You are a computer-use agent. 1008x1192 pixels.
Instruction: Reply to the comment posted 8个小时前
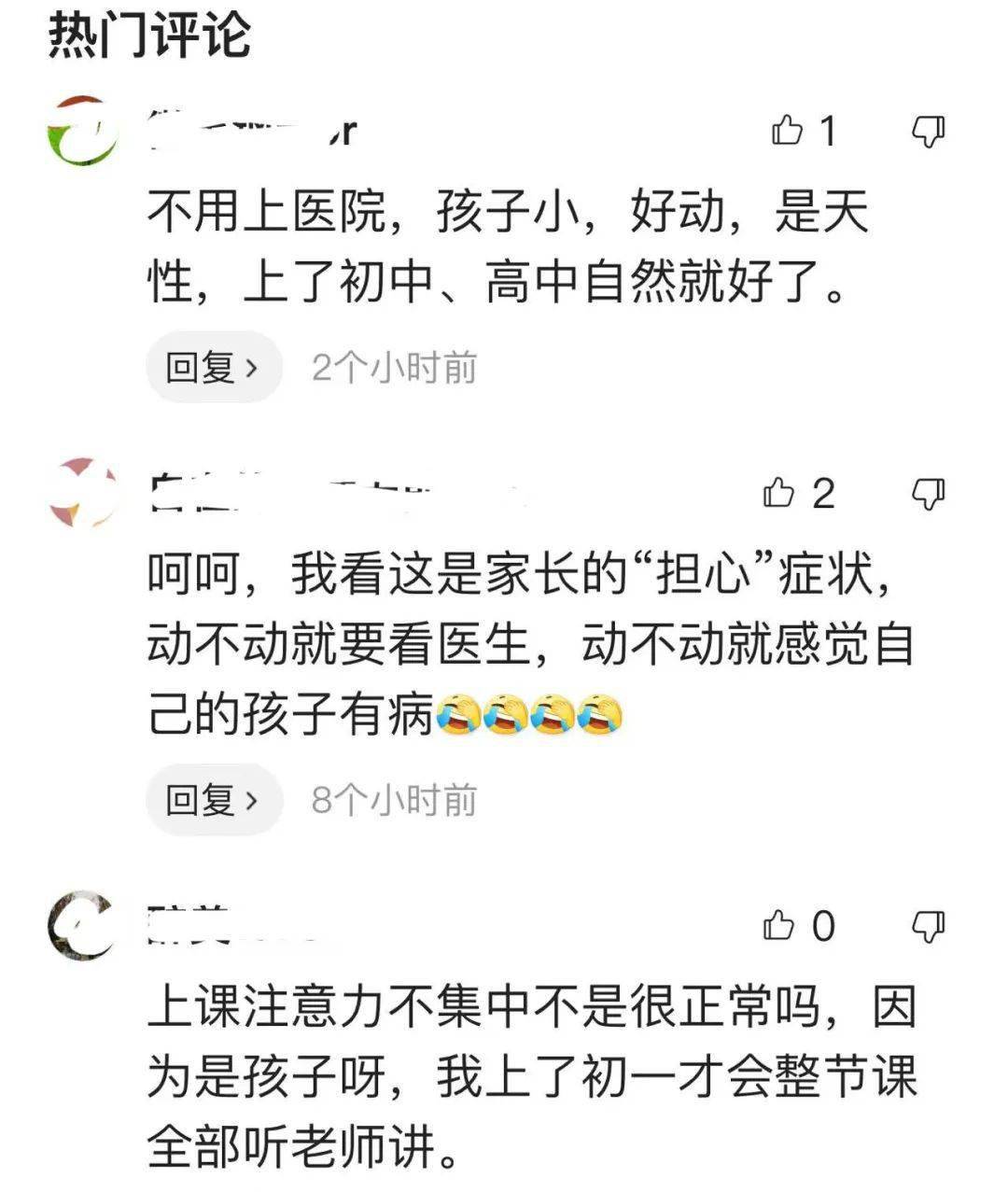[213, 800]
